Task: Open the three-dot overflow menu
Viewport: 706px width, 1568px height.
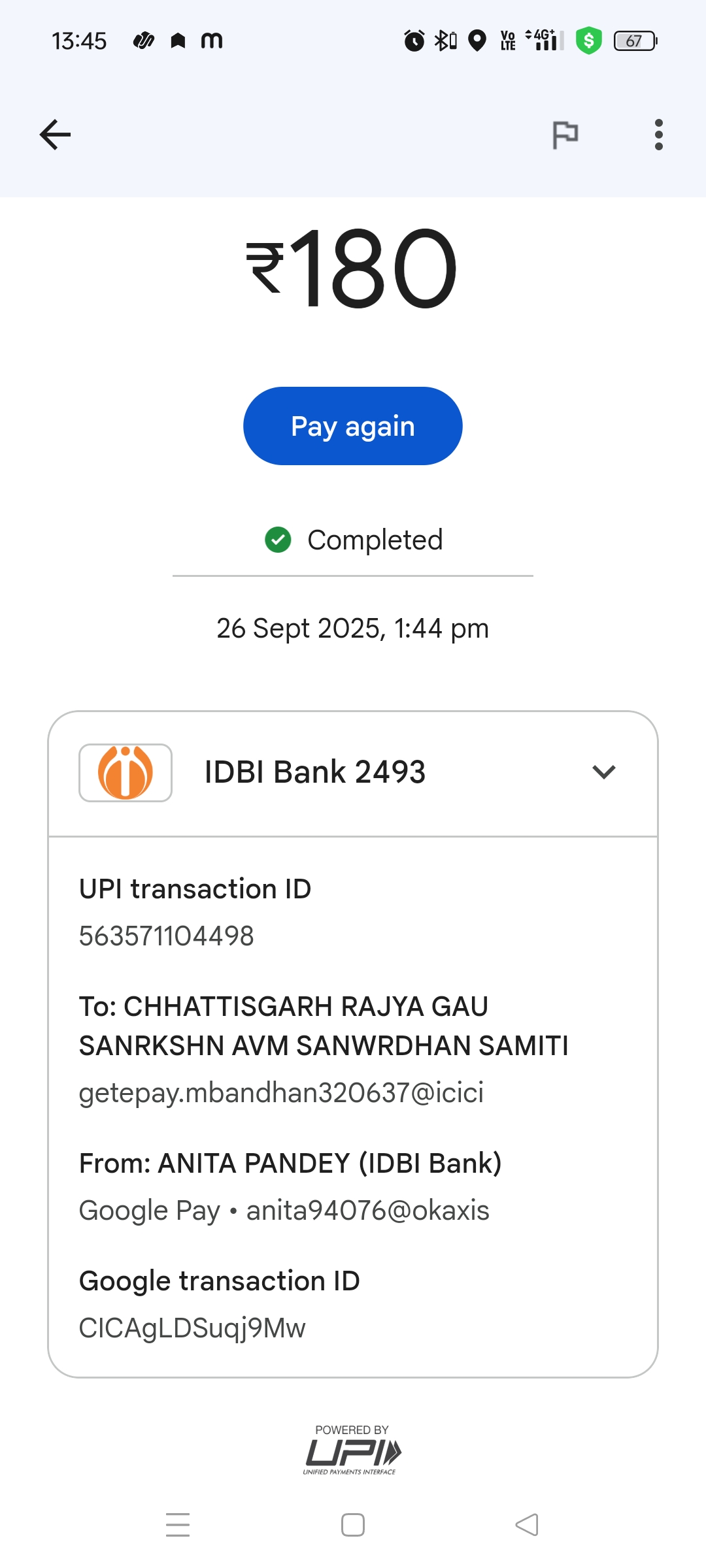Action: click(x=658, y=135)
